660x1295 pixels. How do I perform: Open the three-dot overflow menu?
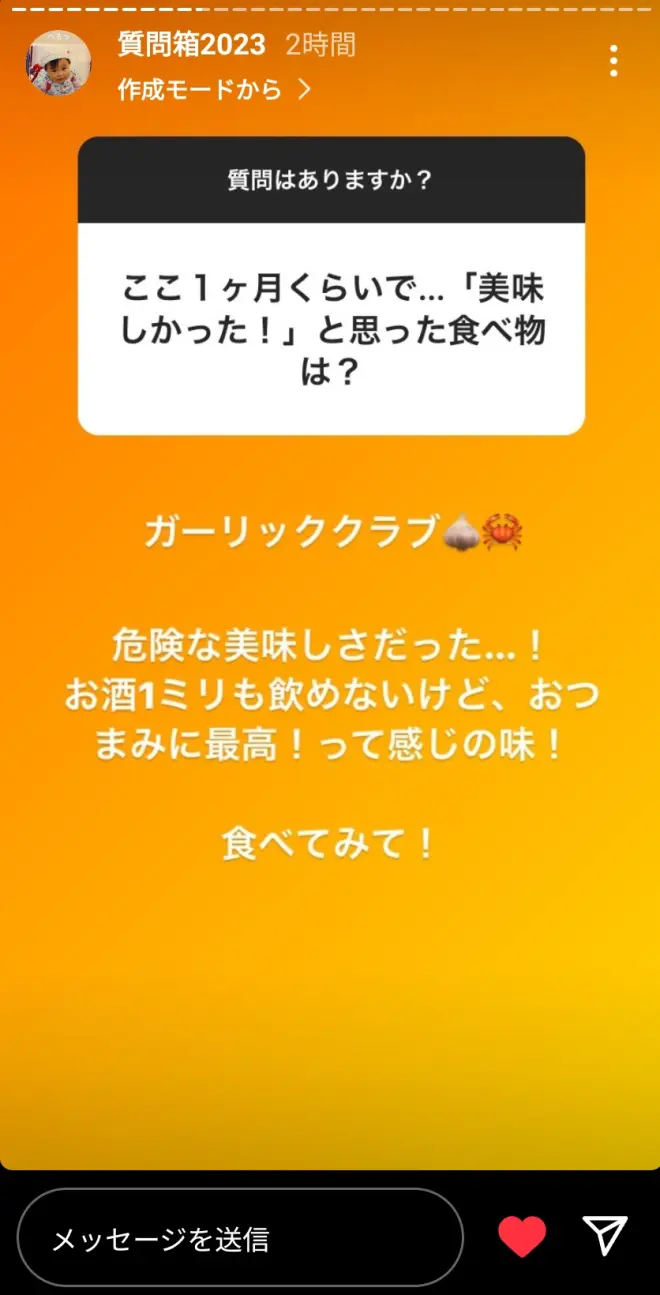613,62
